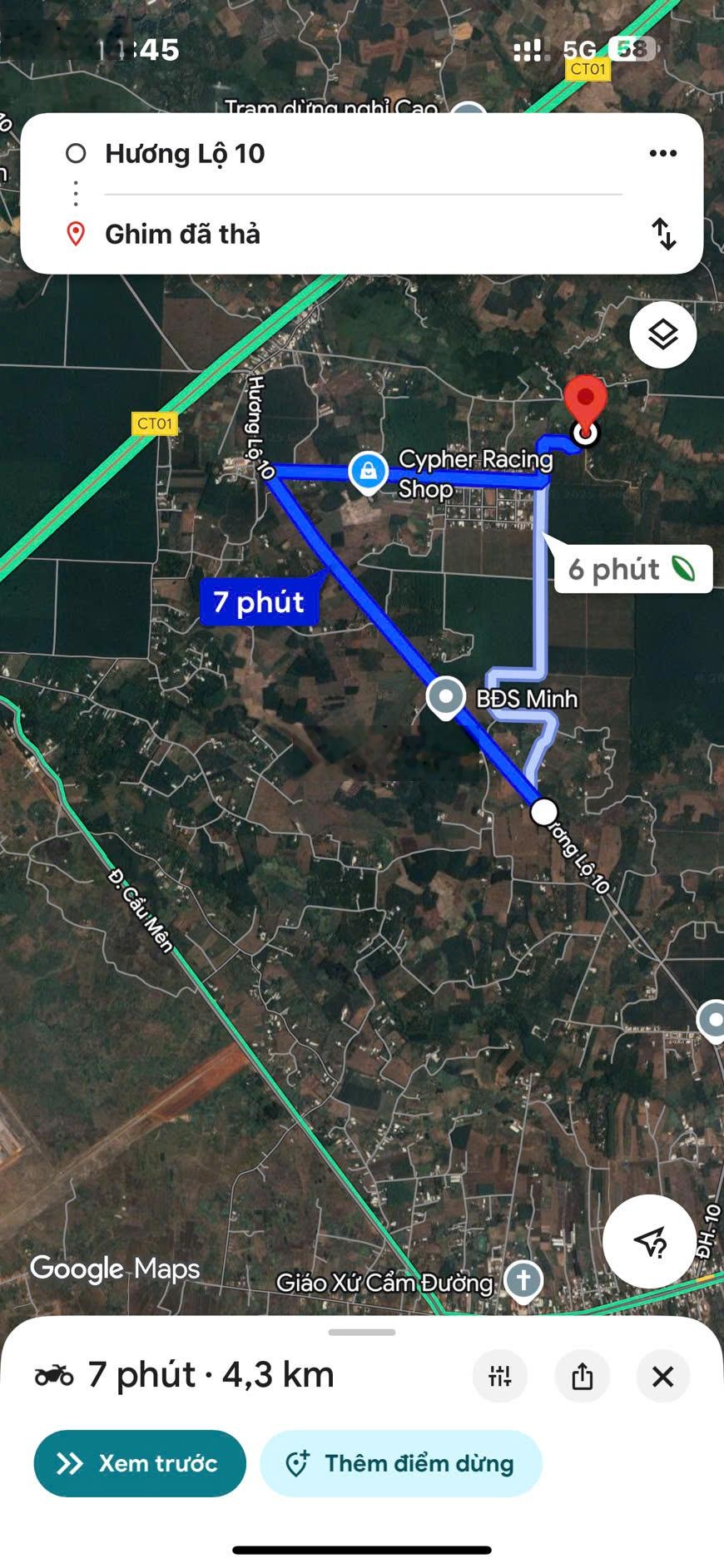Tap the 7 phút route label
This screenshot has height=1568, width=724.
[259, 601]
